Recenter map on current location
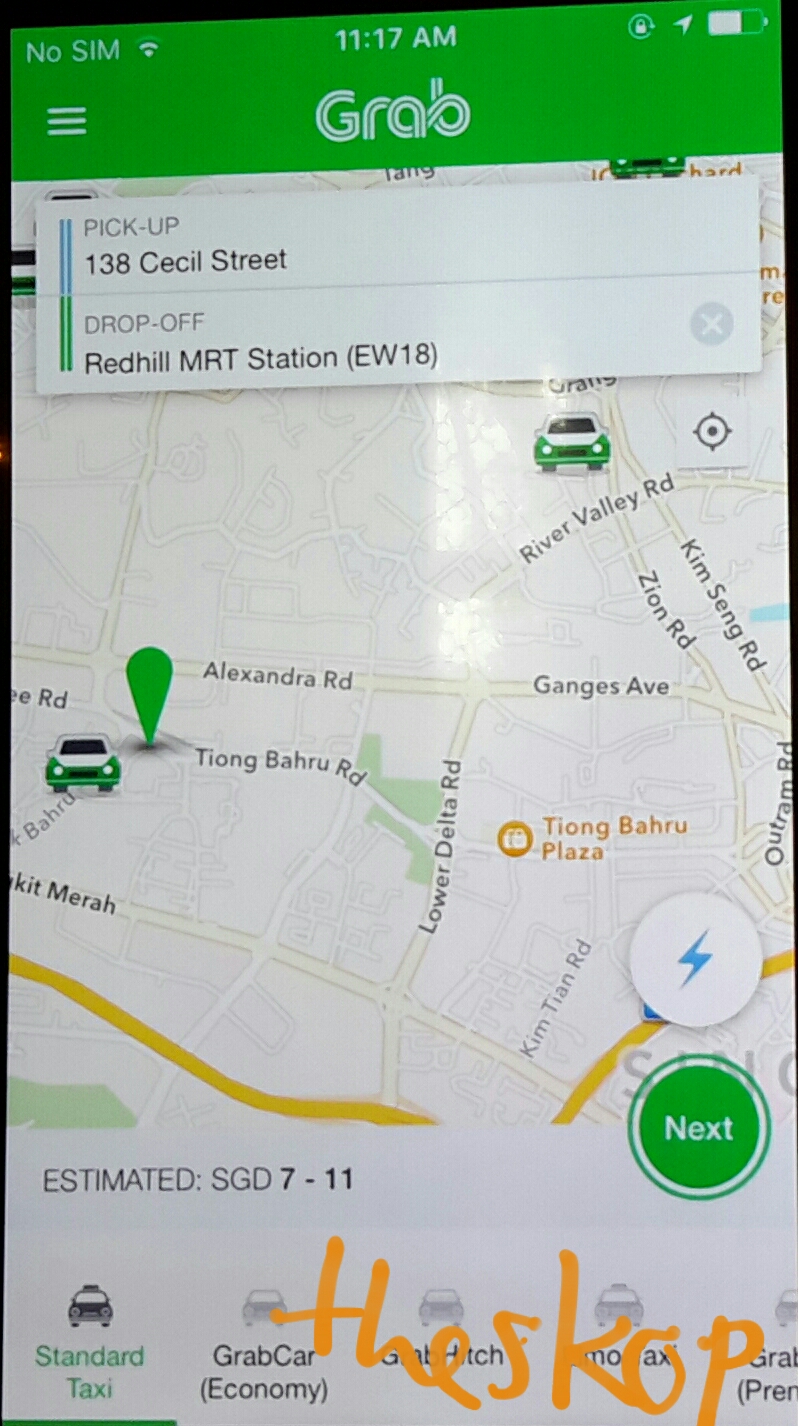798x1426 pixels. (712, 432)
